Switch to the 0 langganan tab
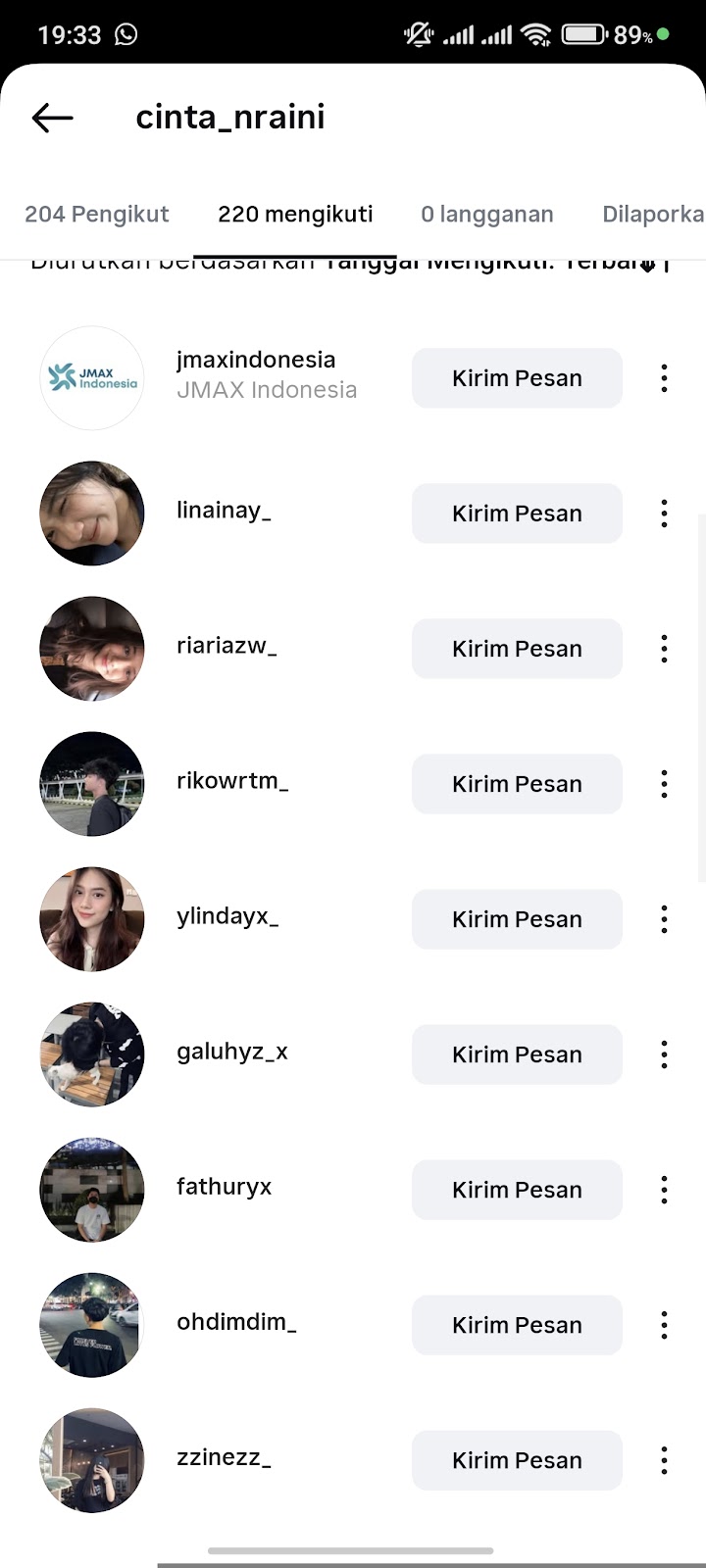The image size is (706, 1568). click(x=486, y=215)
